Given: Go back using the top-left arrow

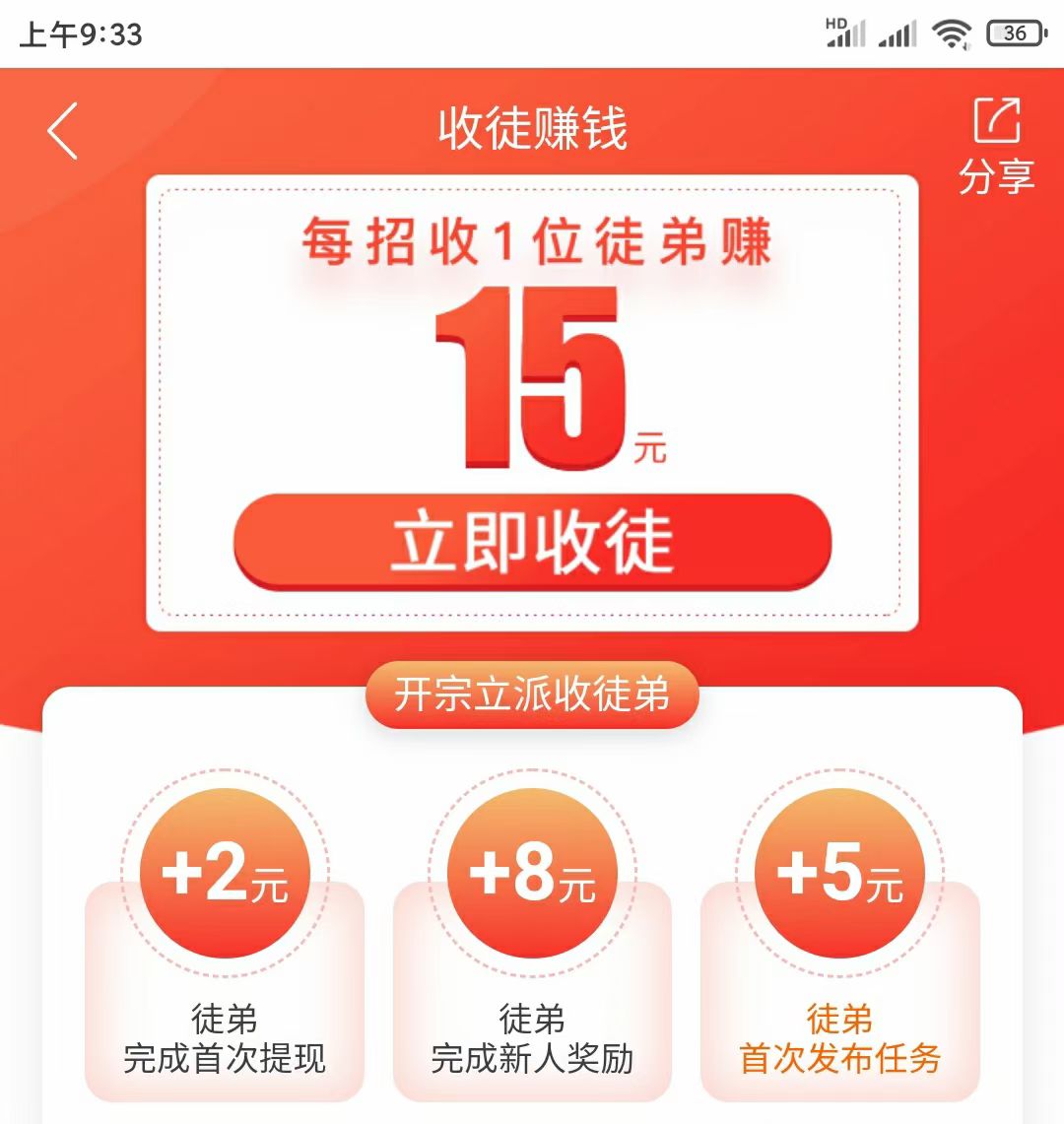Looking at the screenshot, I should (x=62, y=130).
